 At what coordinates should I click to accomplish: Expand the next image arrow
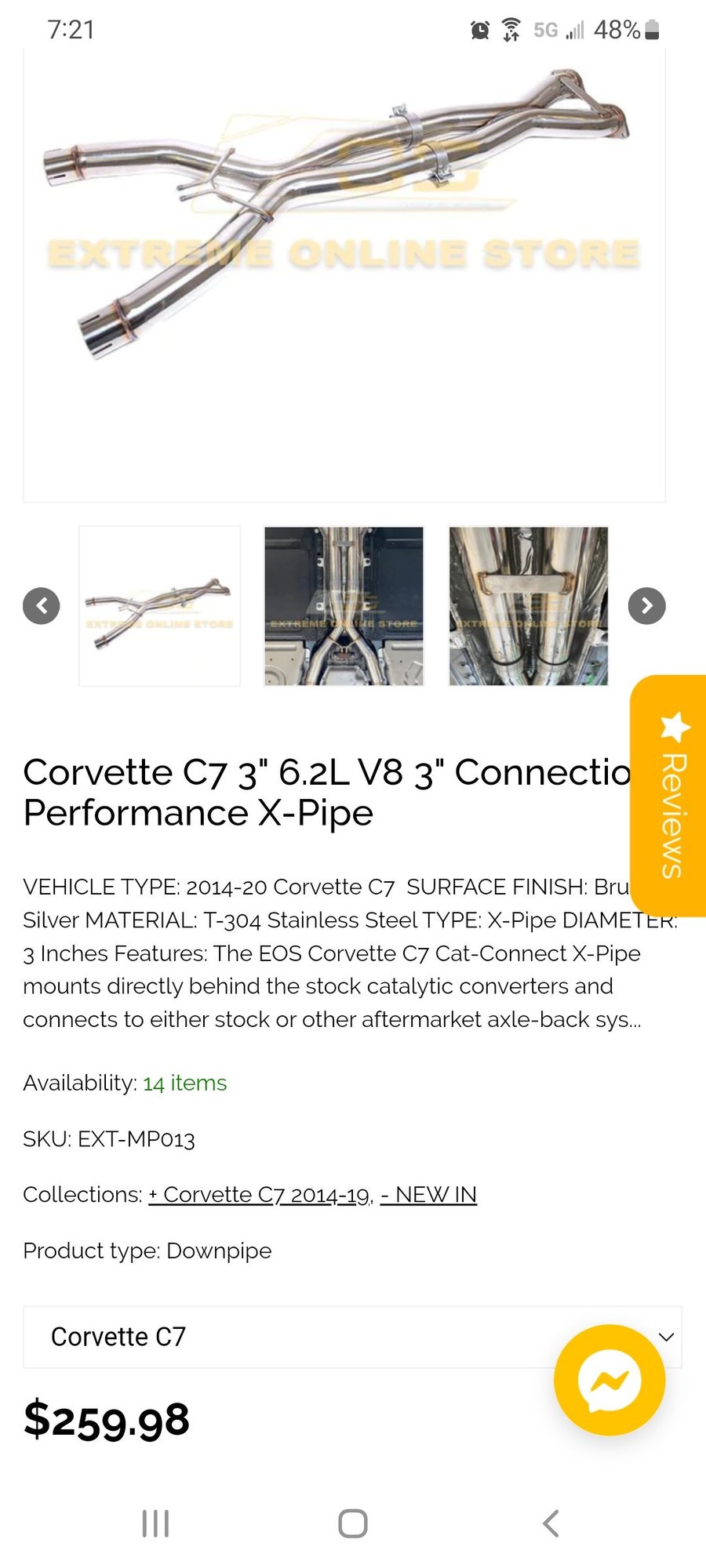coord(646,605)
